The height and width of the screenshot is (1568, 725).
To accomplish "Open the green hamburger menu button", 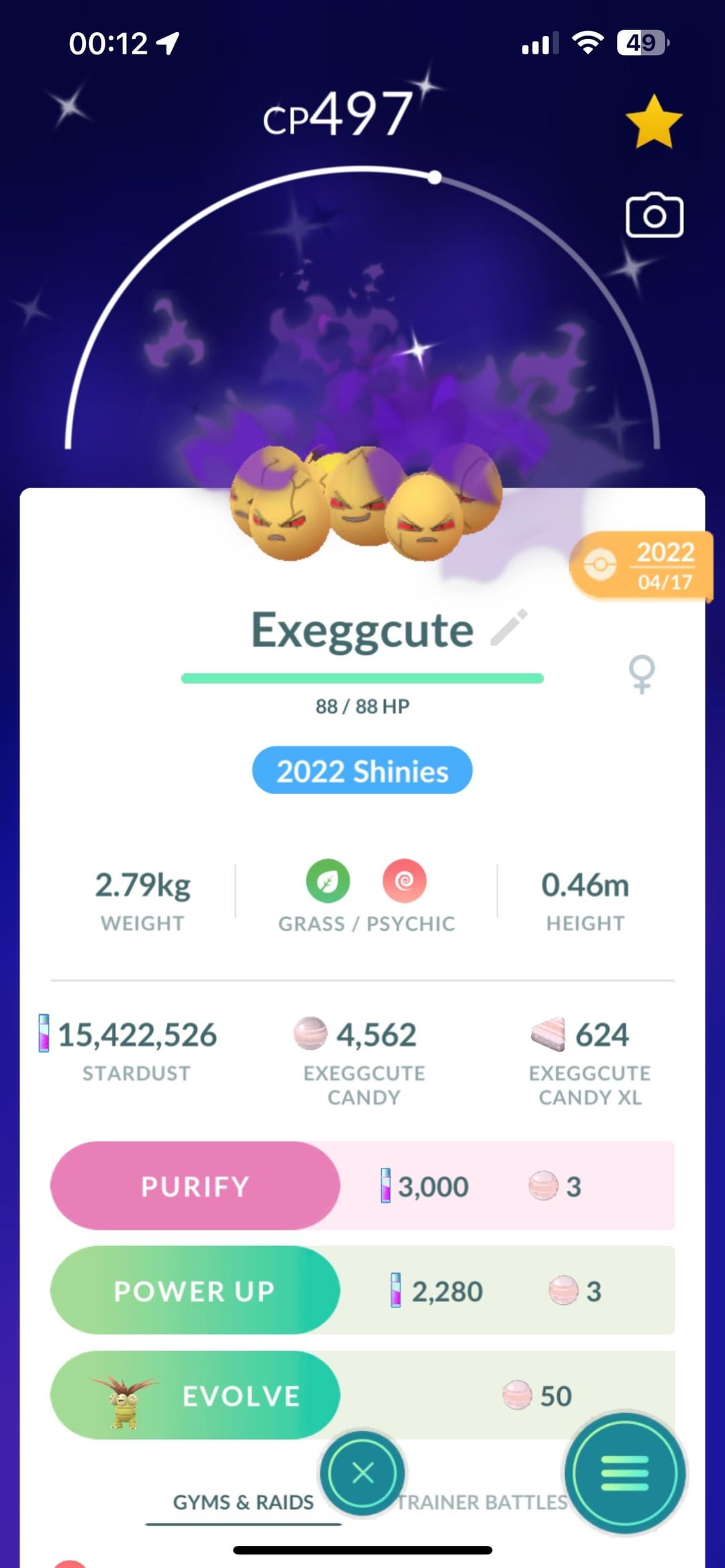I will click(x=624, y=1473).
